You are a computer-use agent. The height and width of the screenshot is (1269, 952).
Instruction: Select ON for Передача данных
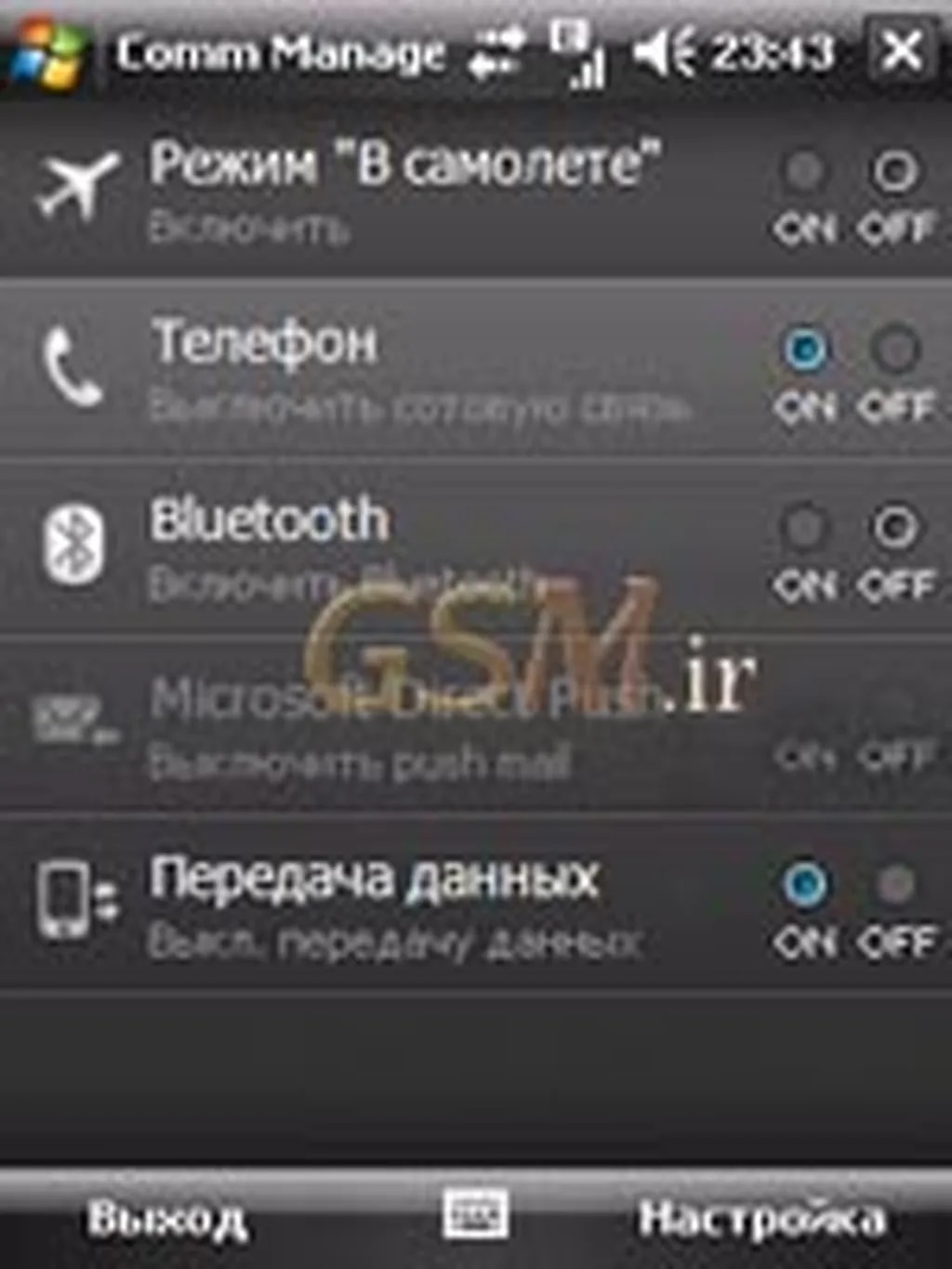tap(804, 883)
